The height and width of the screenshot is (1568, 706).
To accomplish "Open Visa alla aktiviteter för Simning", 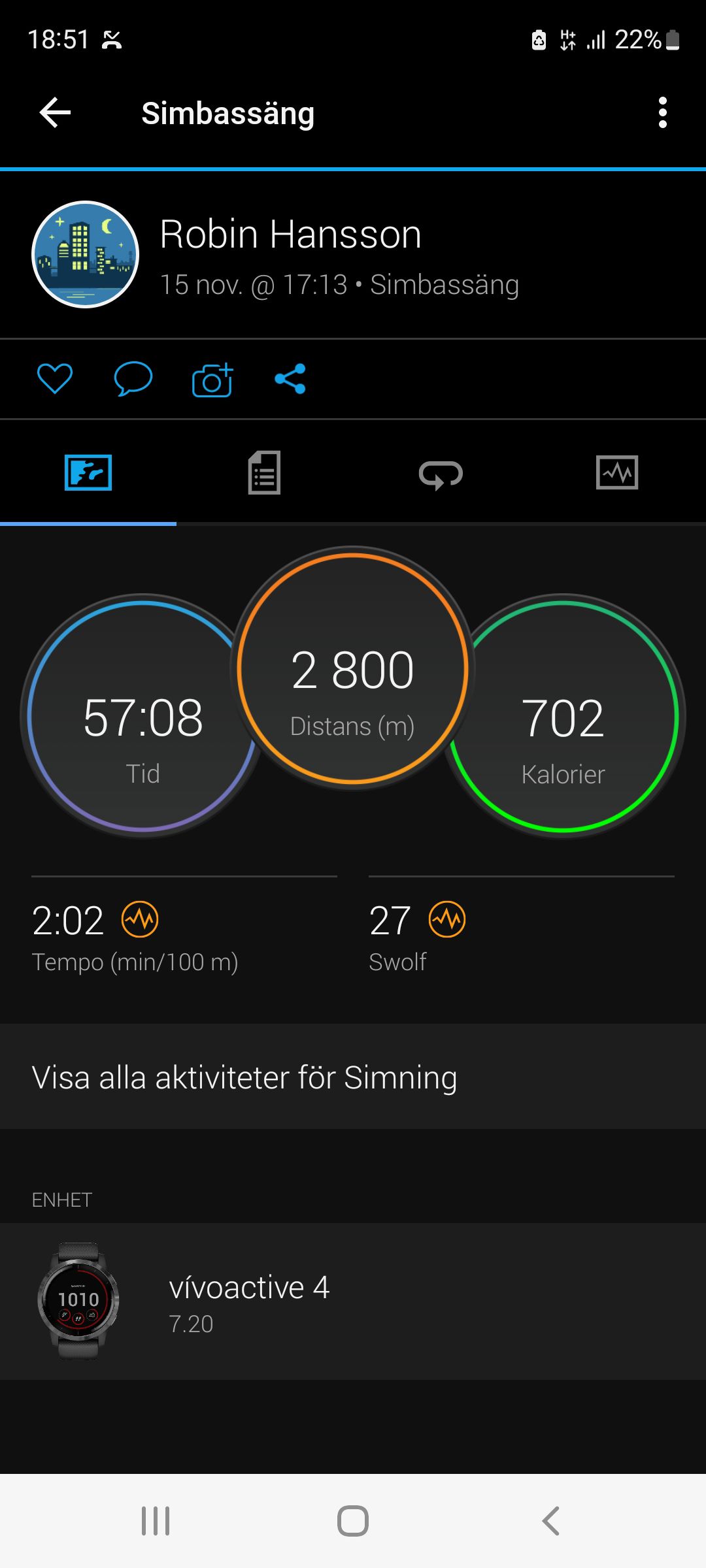I will tap(353, 1077).
